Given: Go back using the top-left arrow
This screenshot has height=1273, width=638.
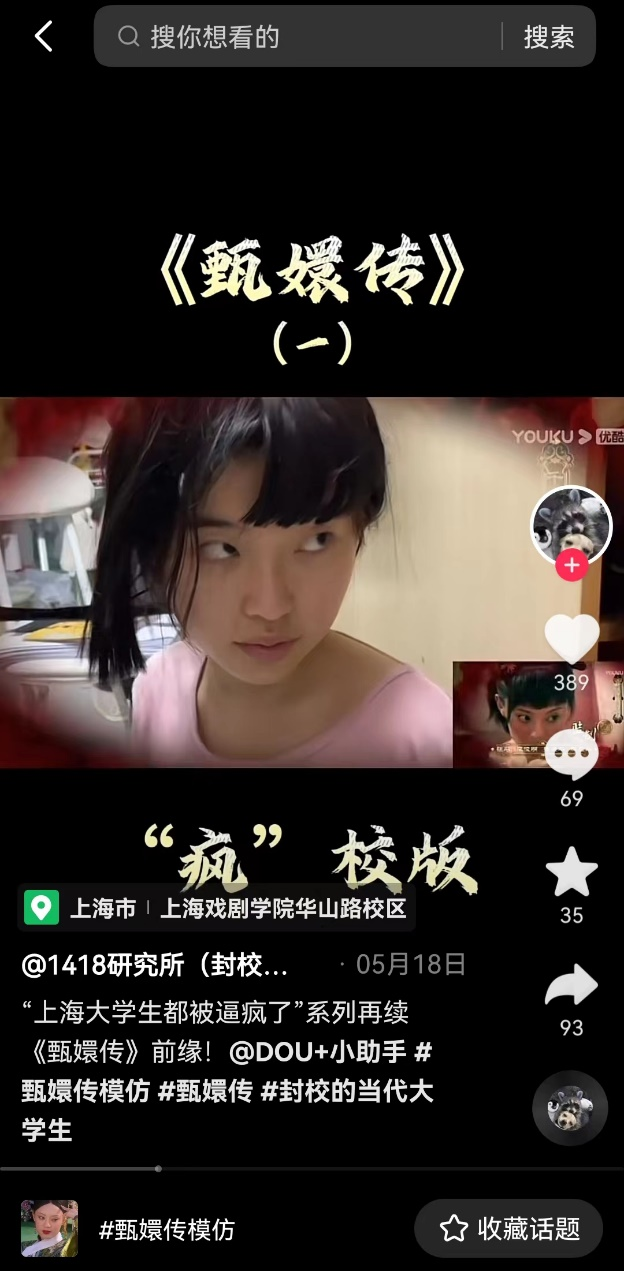Looking at the screenshot, I should tap(43, 37).
